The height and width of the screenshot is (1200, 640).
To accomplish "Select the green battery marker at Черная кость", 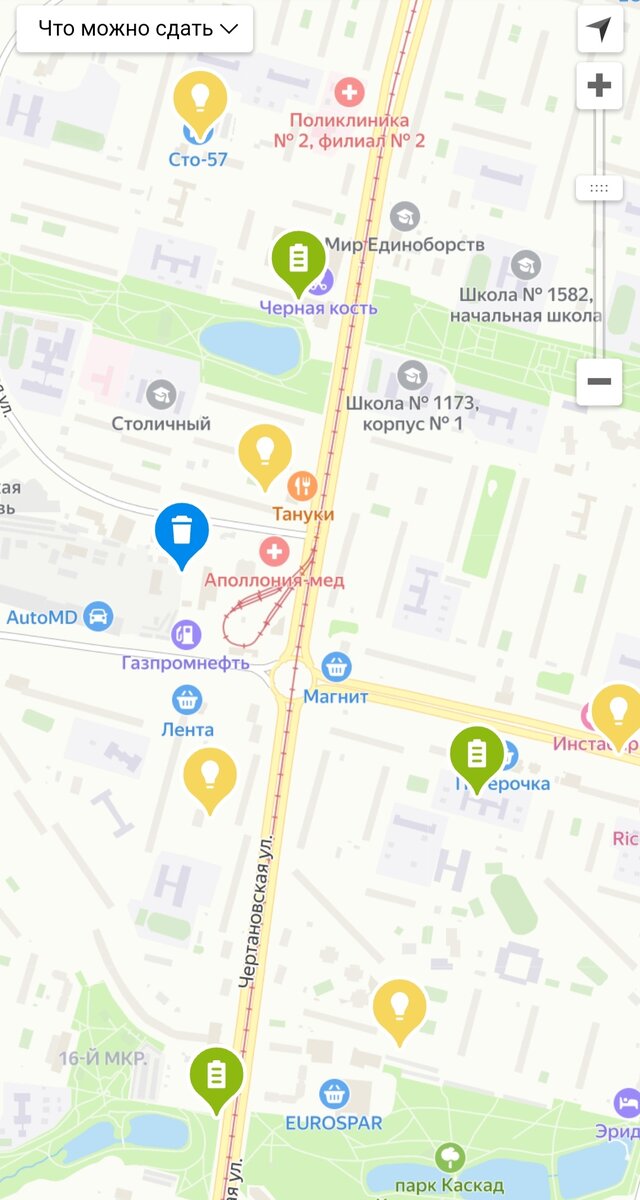I will 298,261.
